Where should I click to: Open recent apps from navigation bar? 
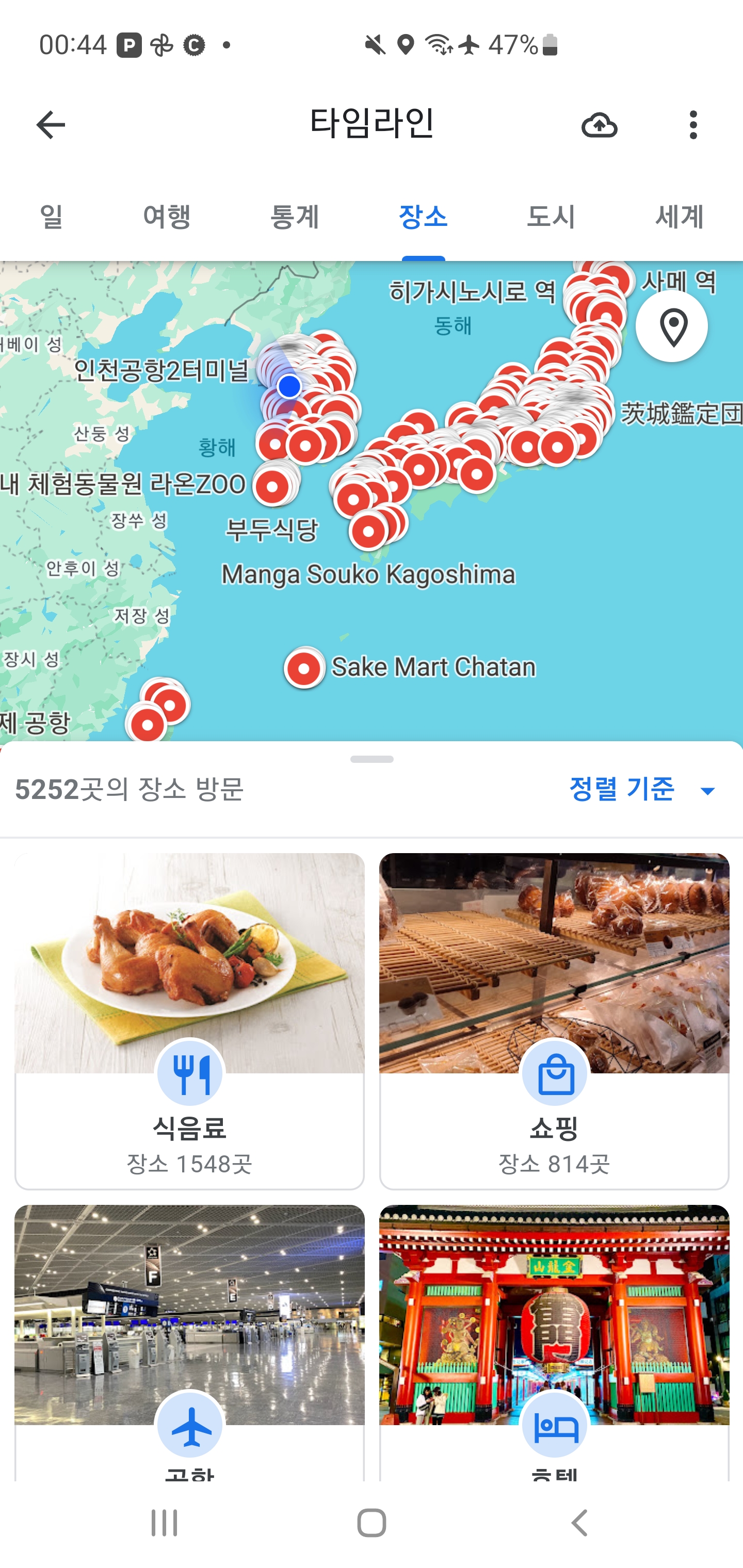point(165,1524)
